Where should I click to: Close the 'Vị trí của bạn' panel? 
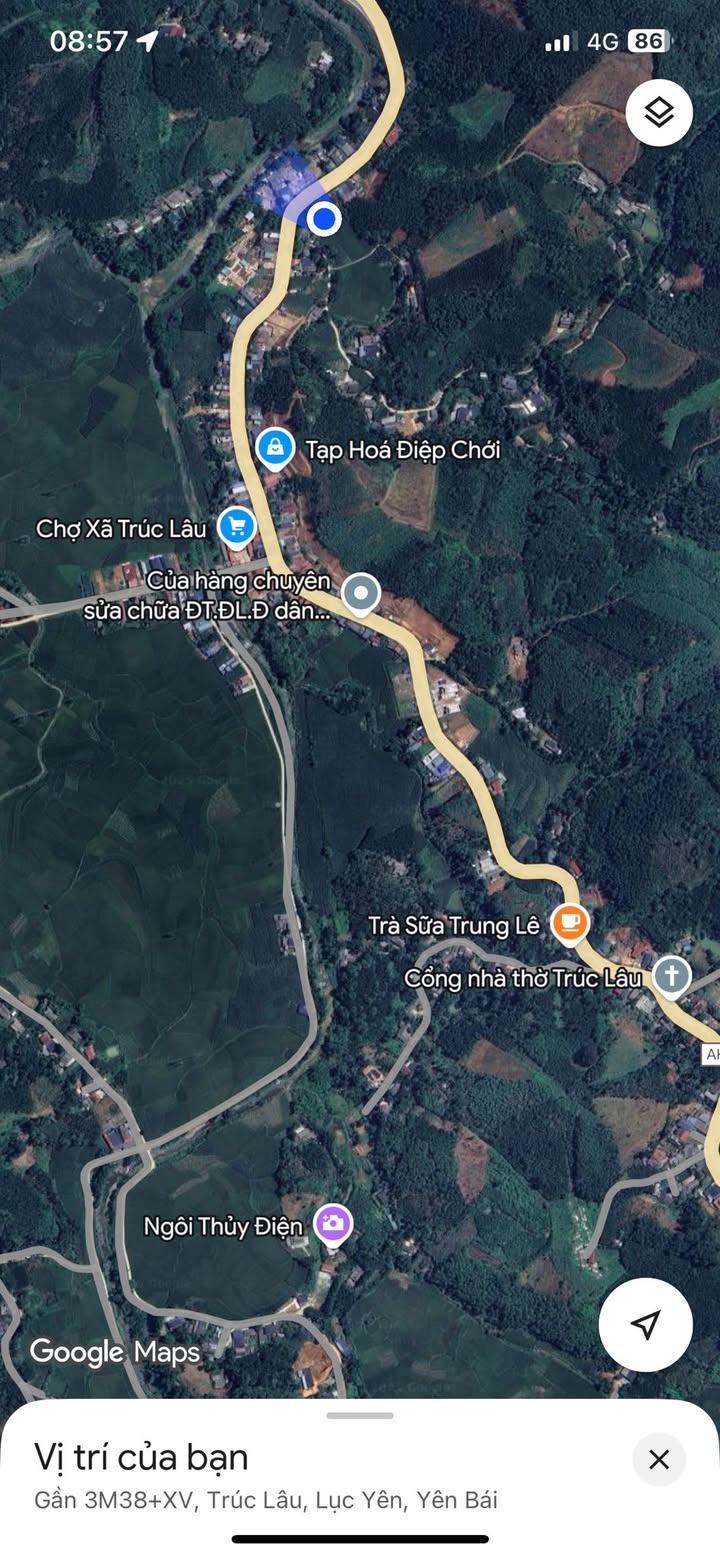tap(659, 1460)
